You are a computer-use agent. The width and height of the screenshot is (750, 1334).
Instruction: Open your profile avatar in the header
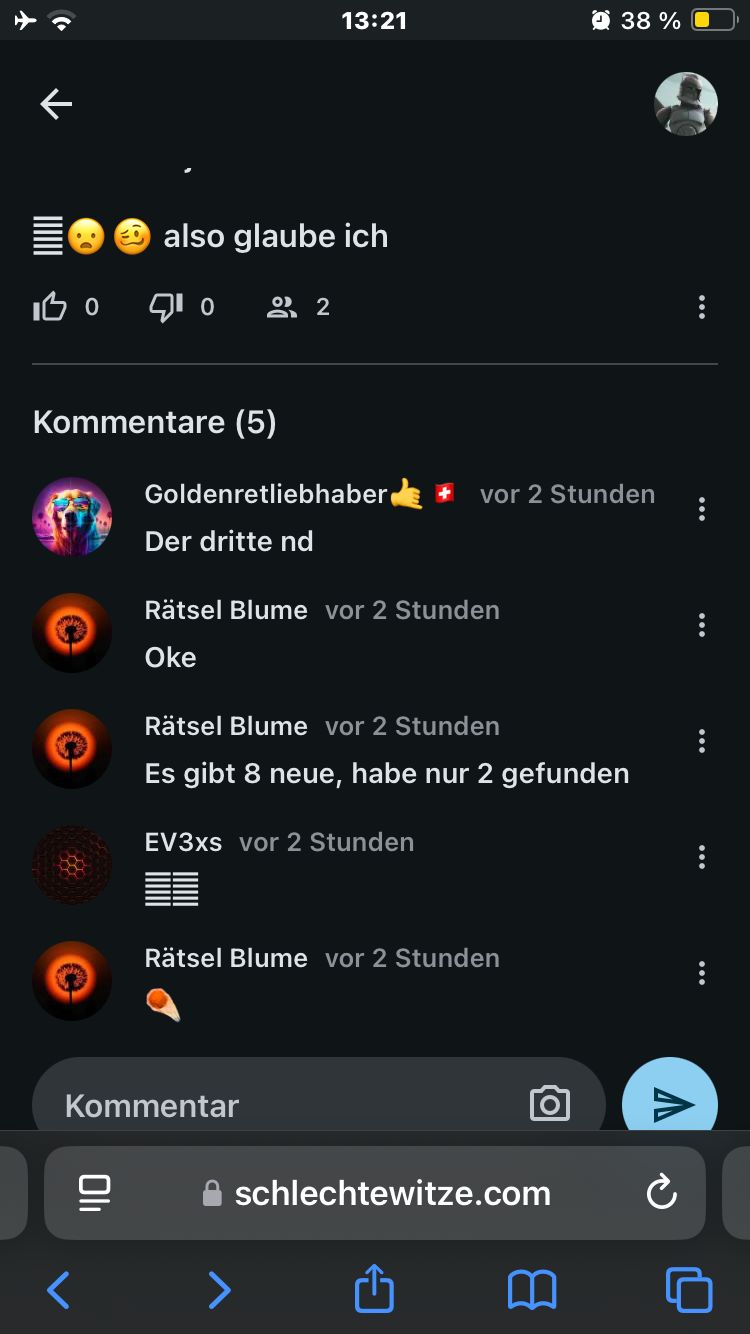(686, 104)
